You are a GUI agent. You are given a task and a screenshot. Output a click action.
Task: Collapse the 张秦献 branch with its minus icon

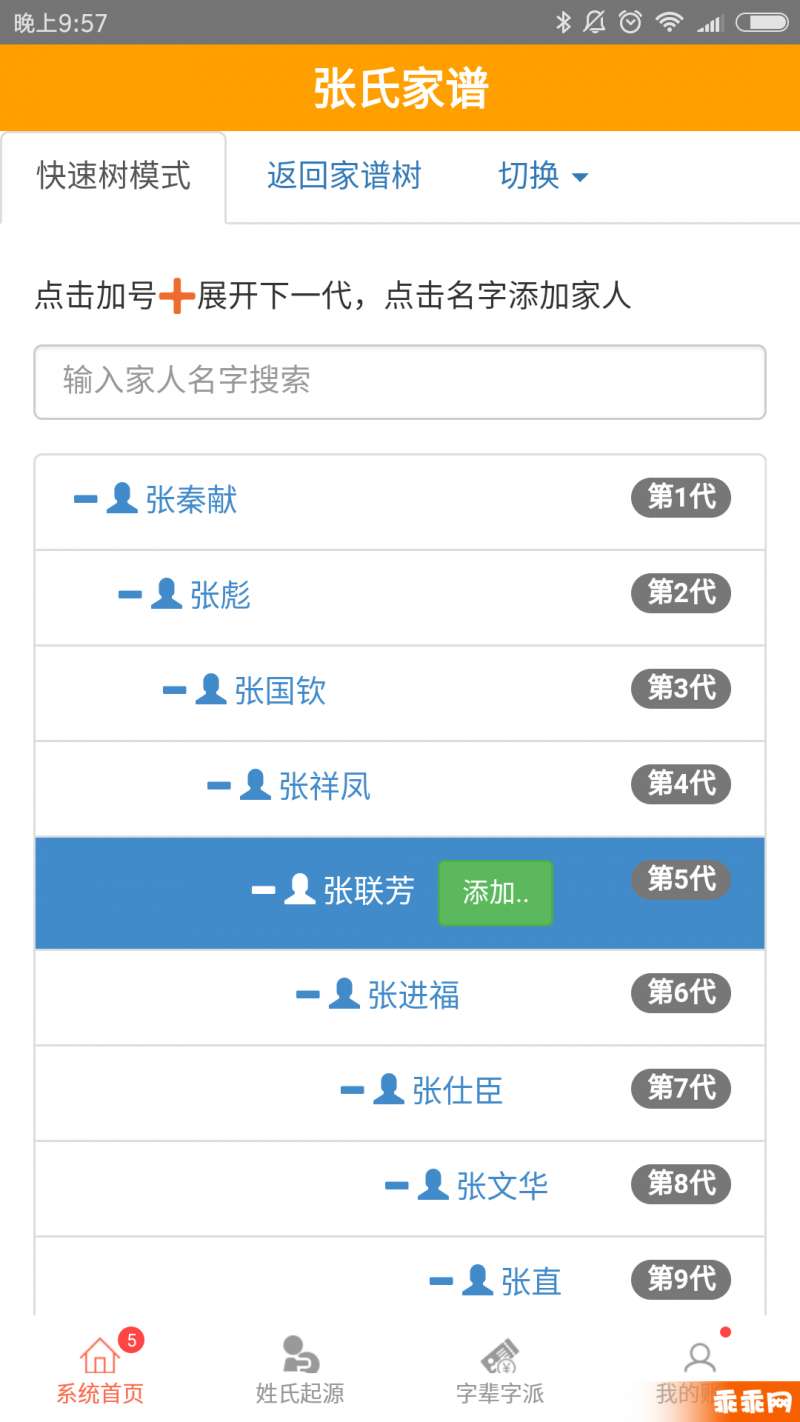coord(86,498)
